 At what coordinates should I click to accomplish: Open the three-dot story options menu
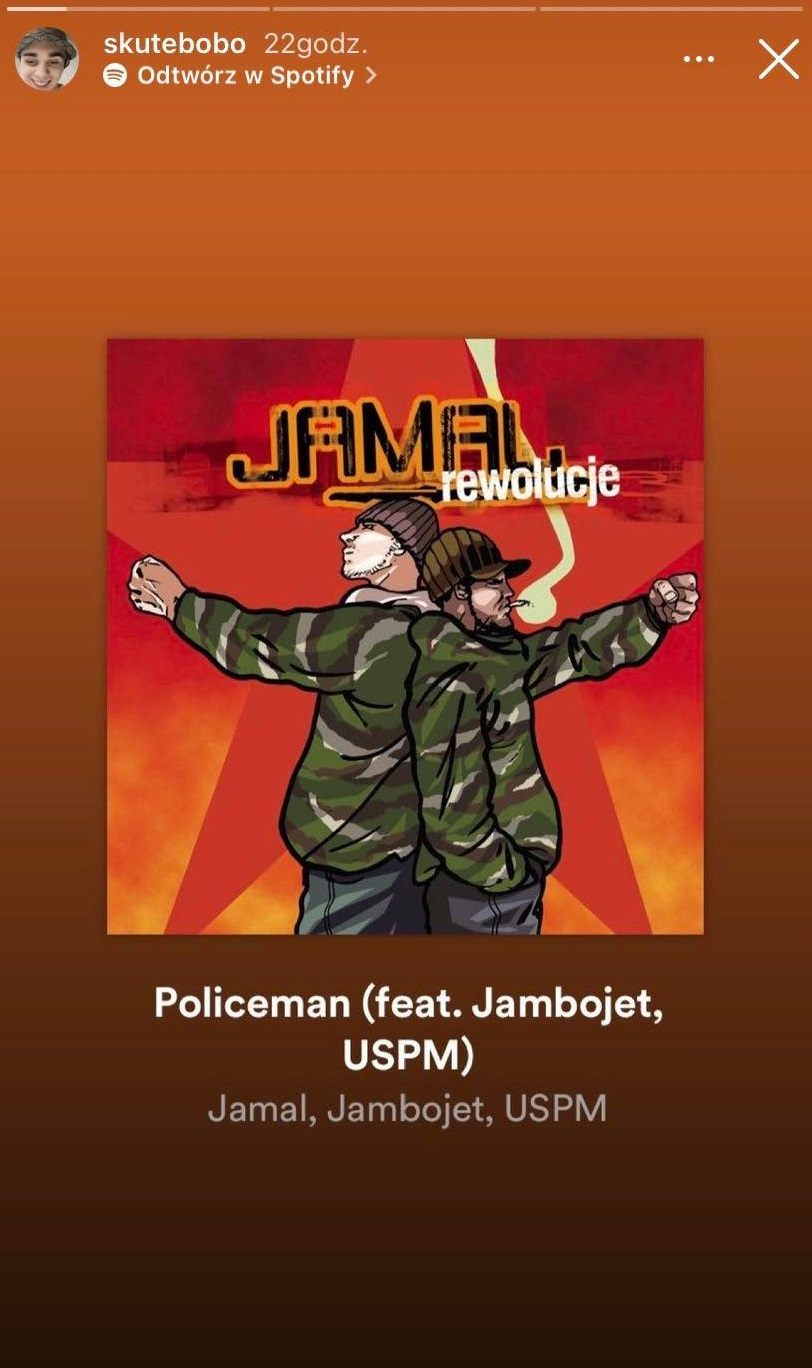[x=699, y=60]
